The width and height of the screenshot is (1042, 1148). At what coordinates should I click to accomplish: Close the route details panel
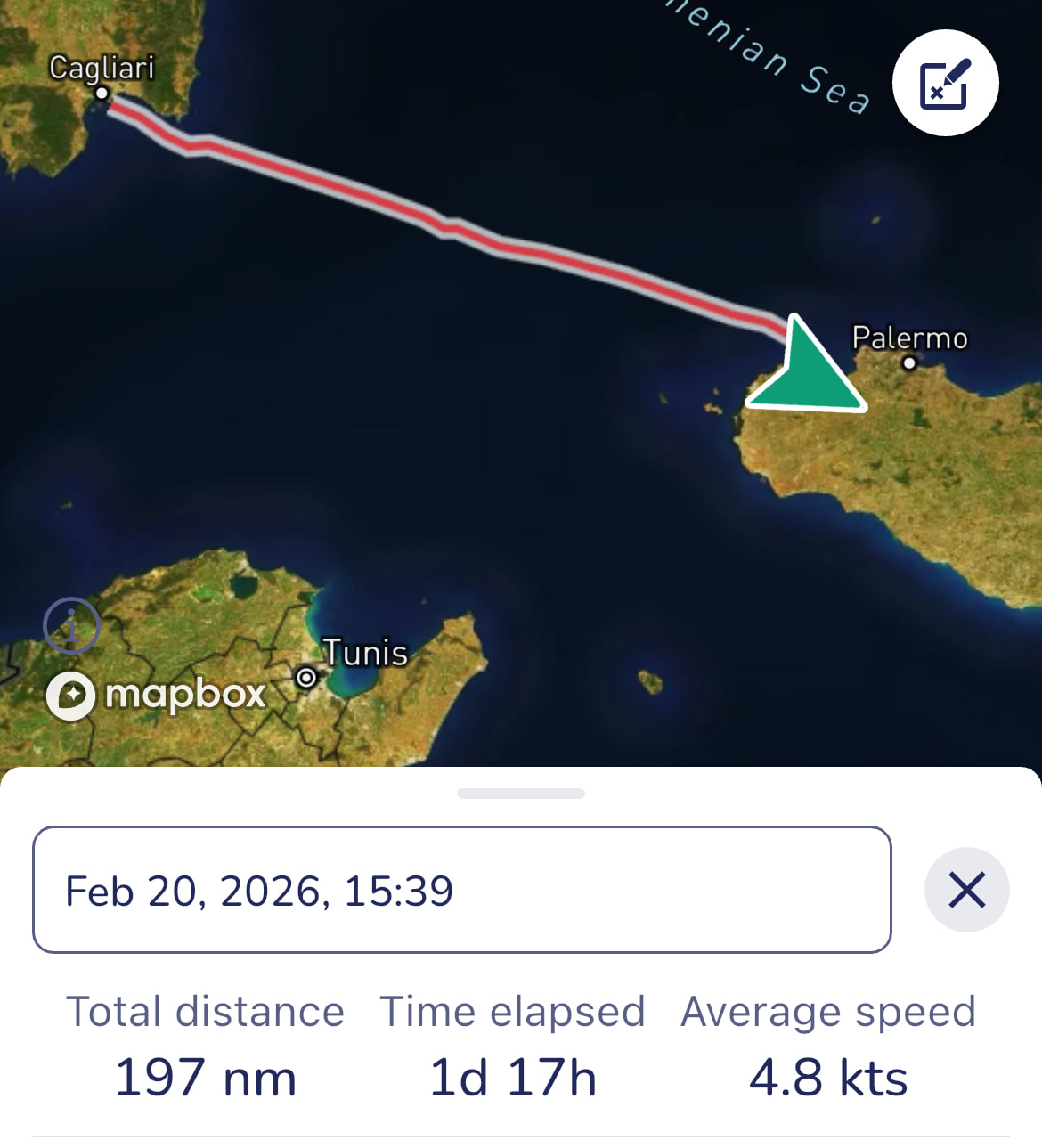point(966,890)
